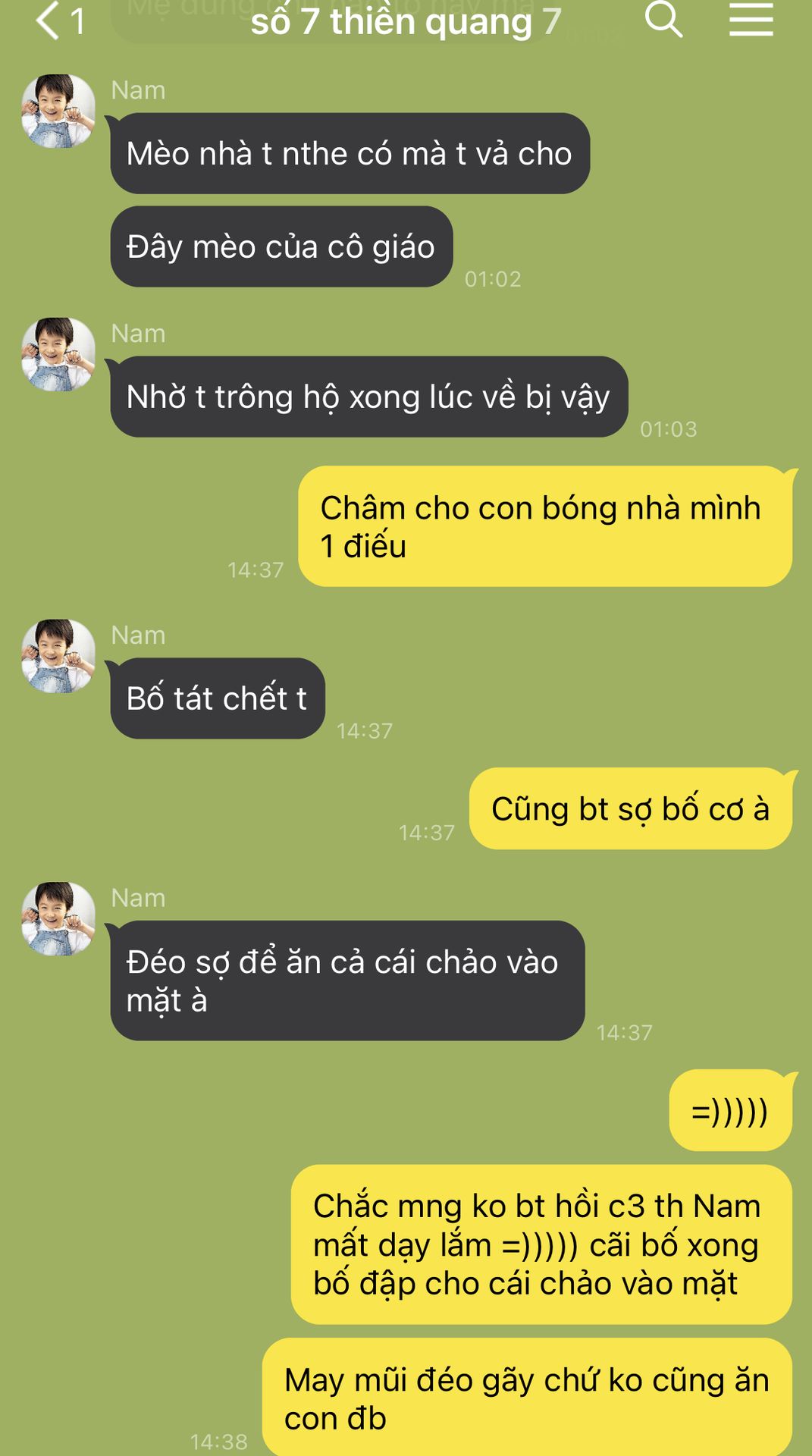812x1456 pixels.
Task: Search within this chat
Action: [x=663, y=20]
